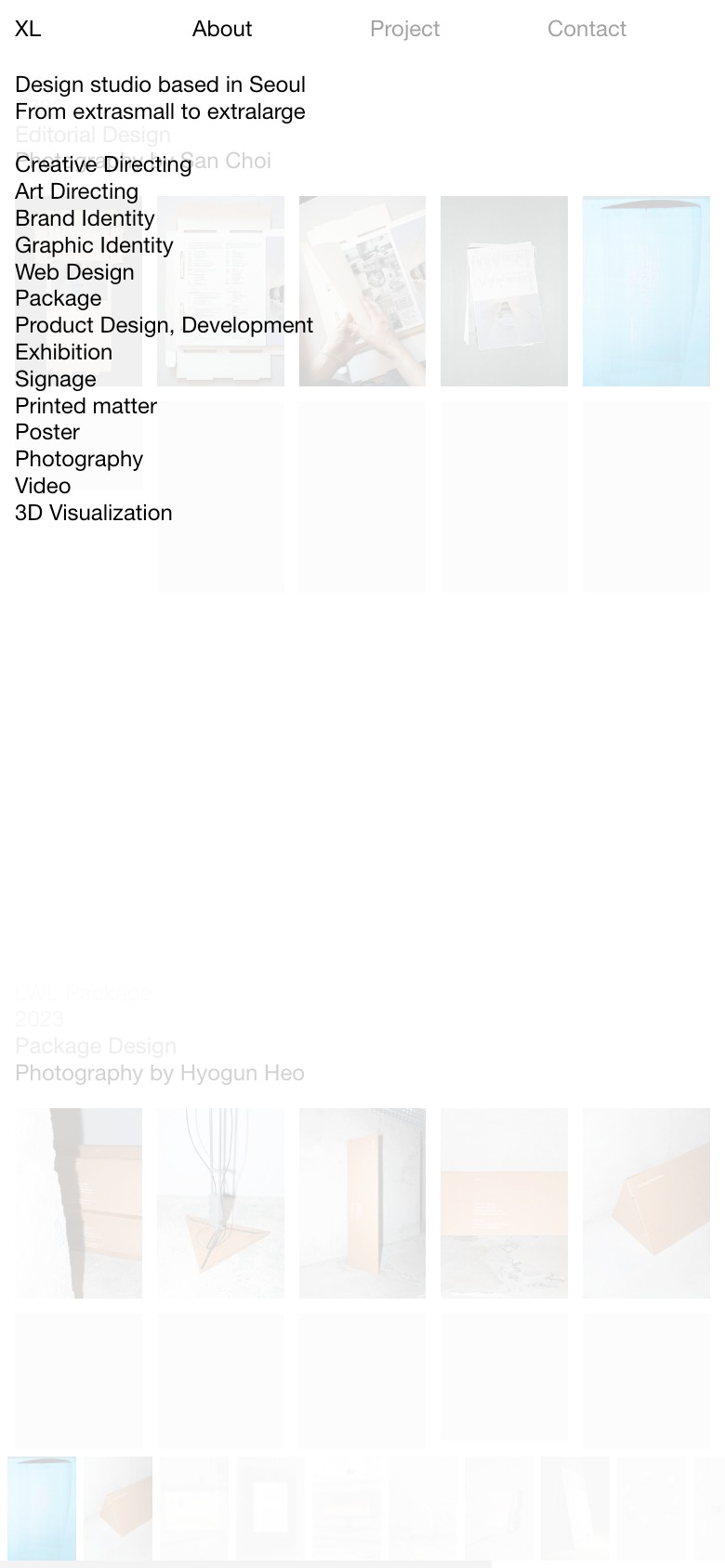Open the Contact section
This screenshot has height=1568, width=725.
point(587,29)
